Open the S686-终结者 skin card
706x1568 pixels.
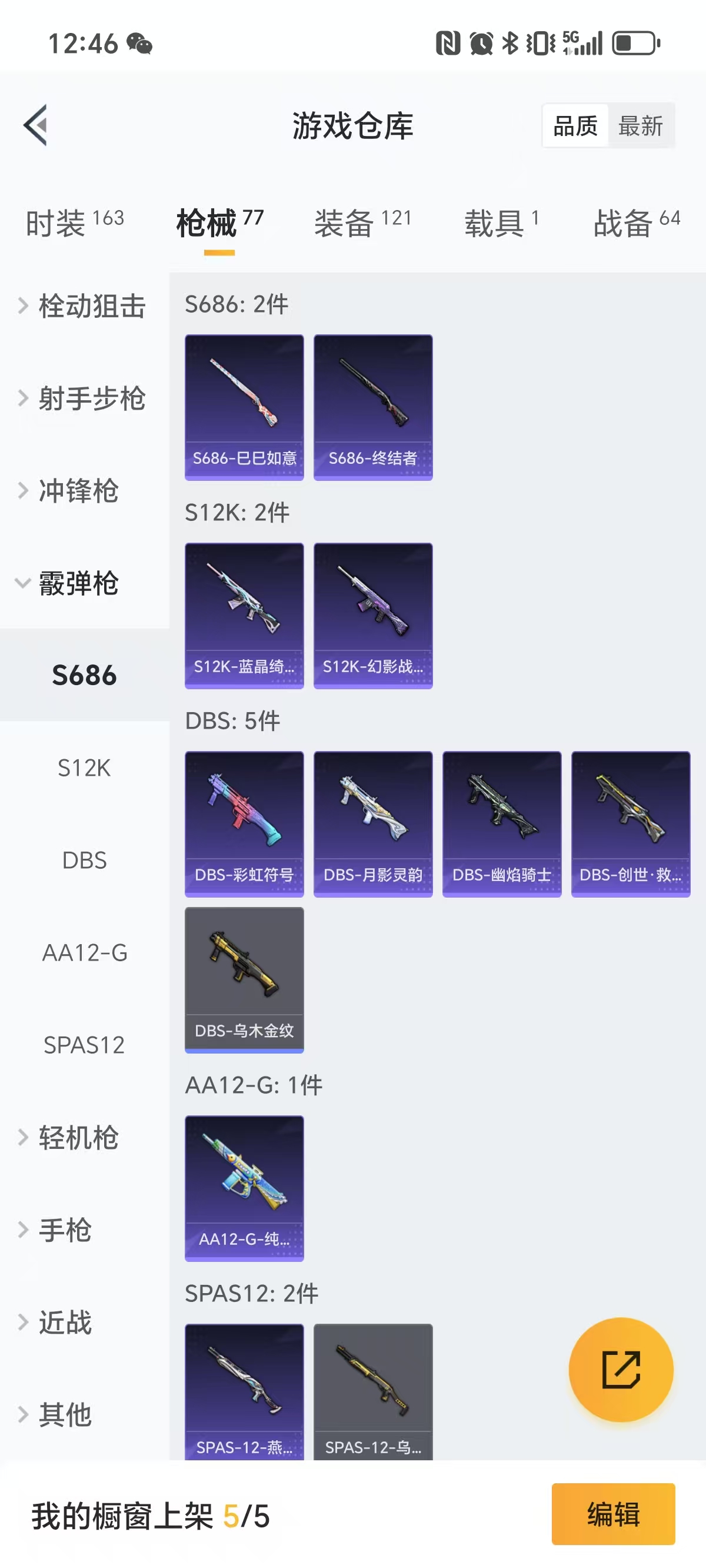373,407
